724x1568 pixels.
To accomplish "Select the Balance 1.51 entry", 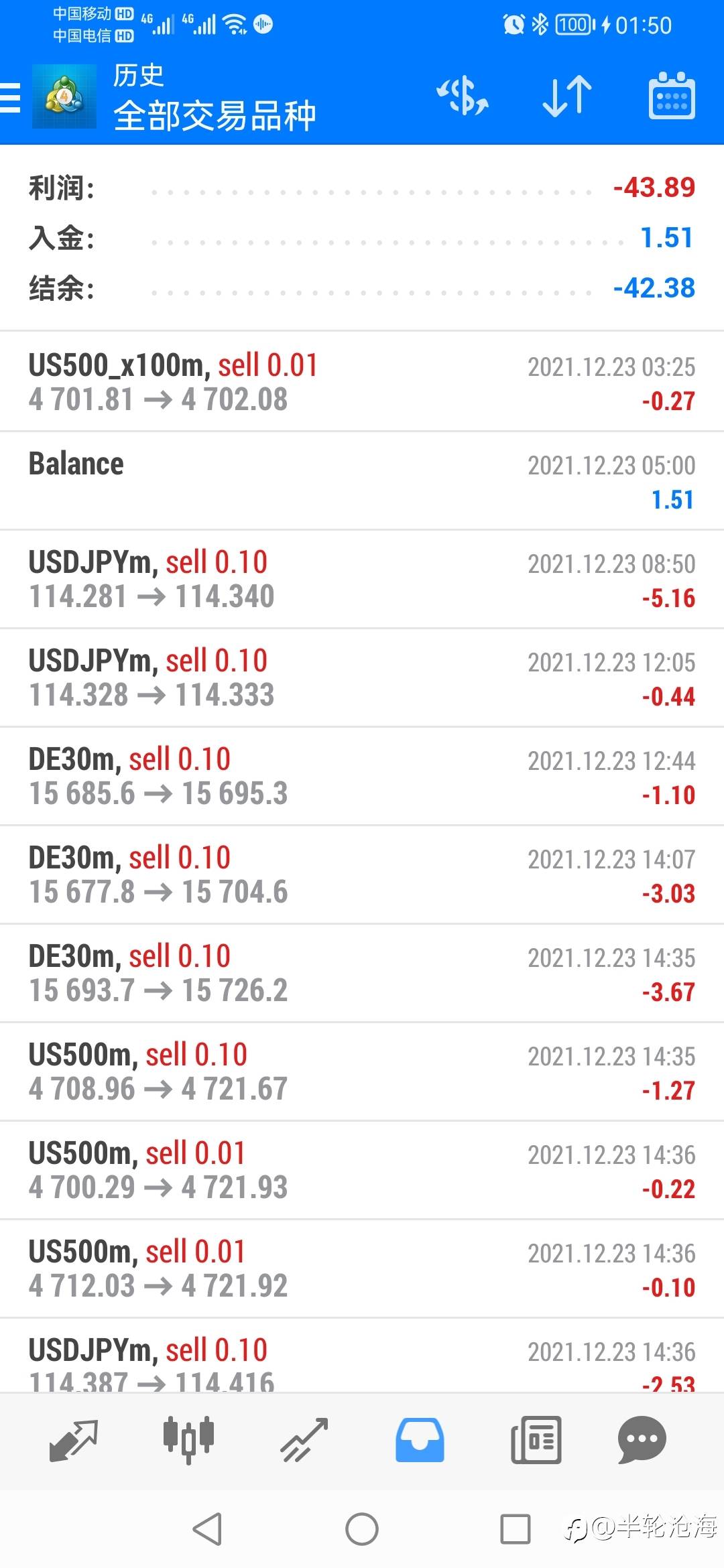I will 362,480.
